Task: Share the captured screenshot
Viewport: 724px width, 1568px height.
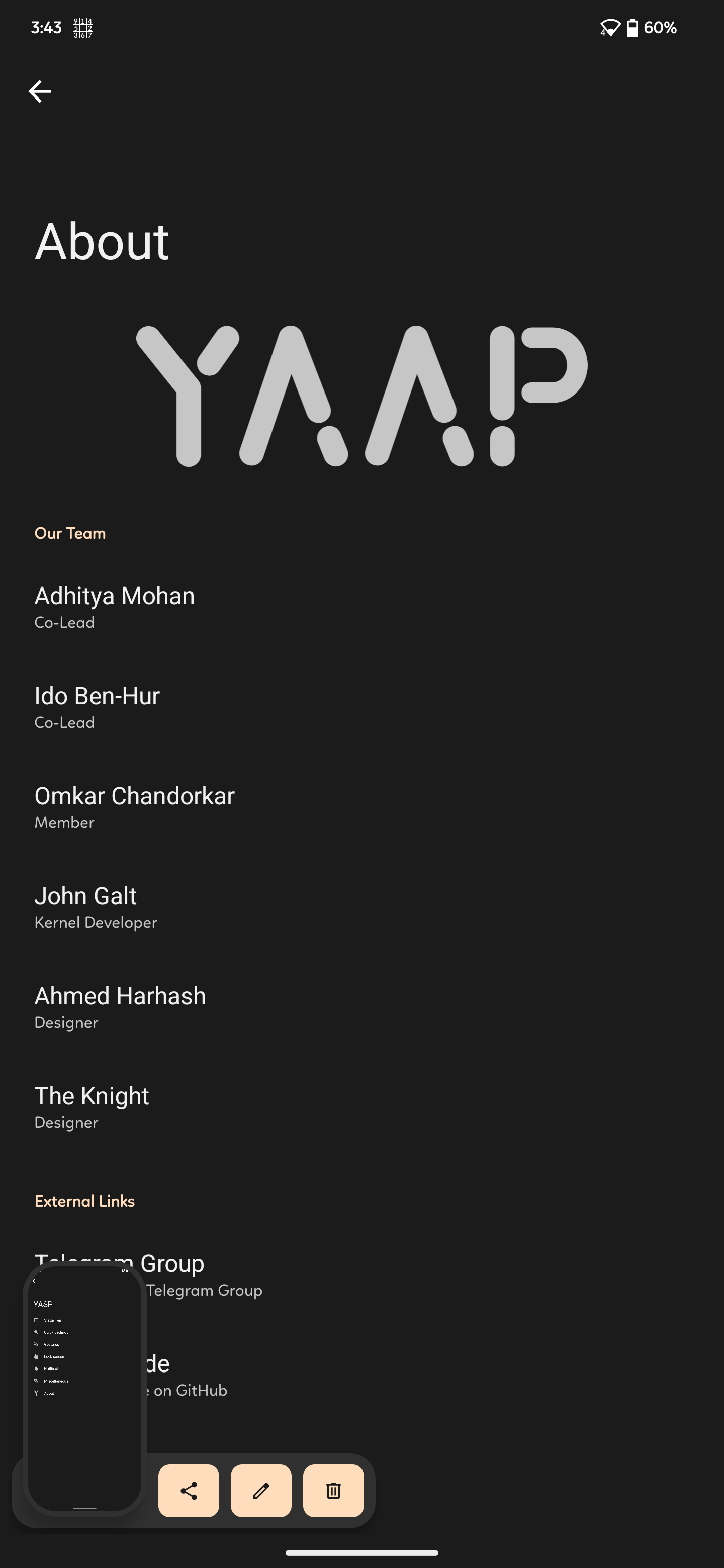Action: 189,1491
